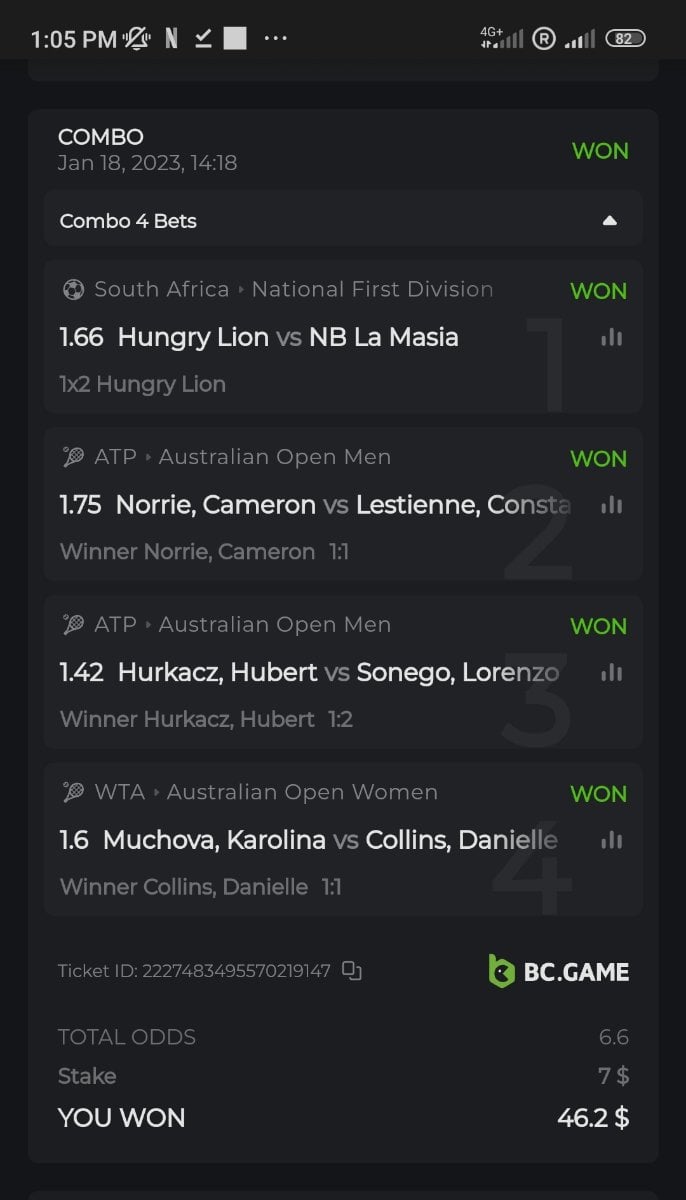686x1200 pixels.
Task: Open the Hurkacz, Hubert bet card
Action: click(300, 673)
